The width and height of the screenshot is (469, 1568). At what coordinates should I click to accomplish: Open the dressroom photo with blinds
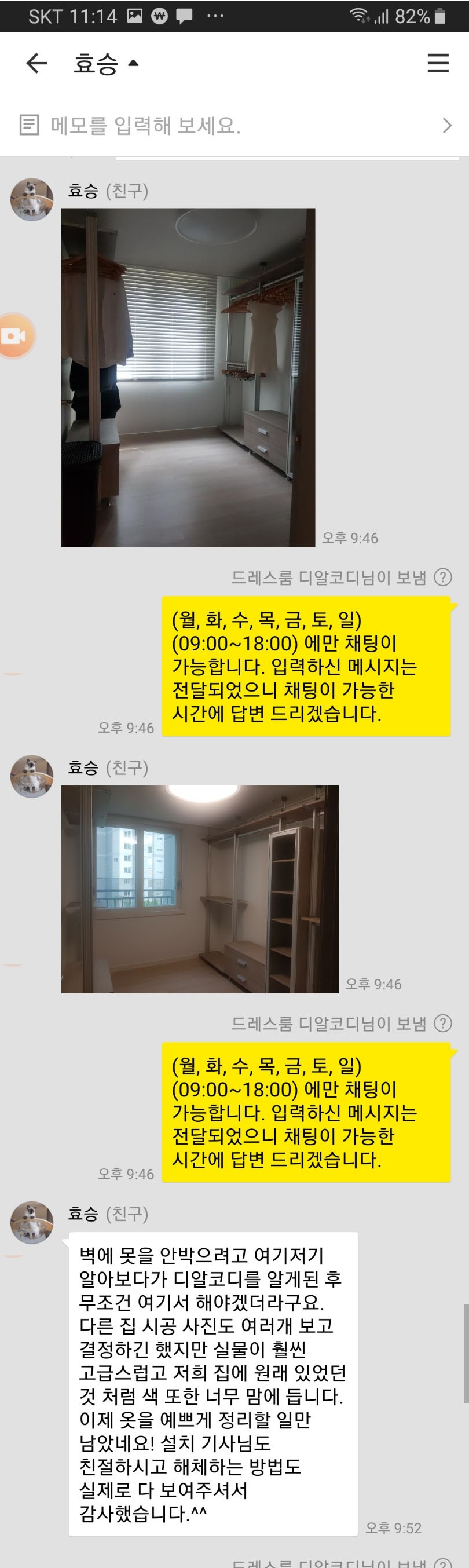click(188, 378)
